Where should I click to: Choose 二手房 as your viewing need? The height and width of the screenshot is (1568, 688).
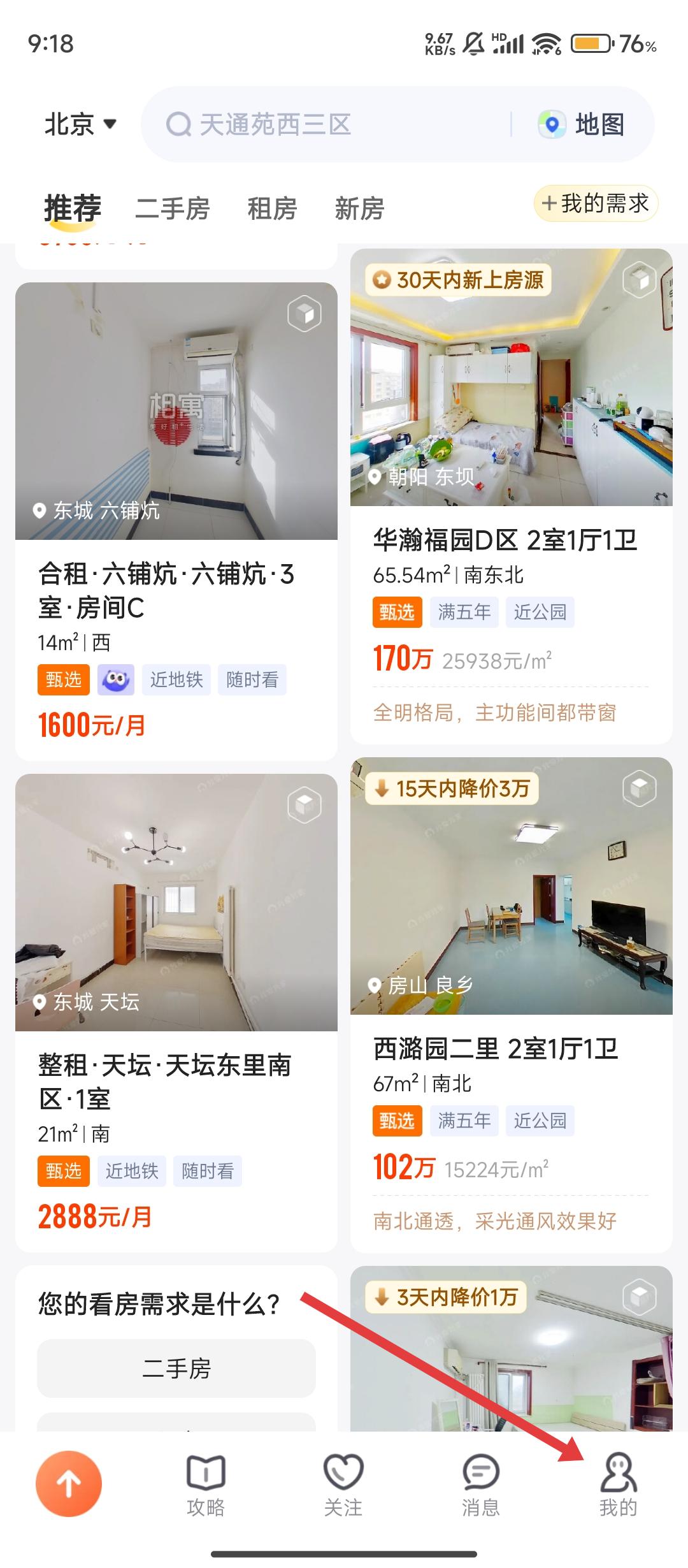tap(176, 1368)
